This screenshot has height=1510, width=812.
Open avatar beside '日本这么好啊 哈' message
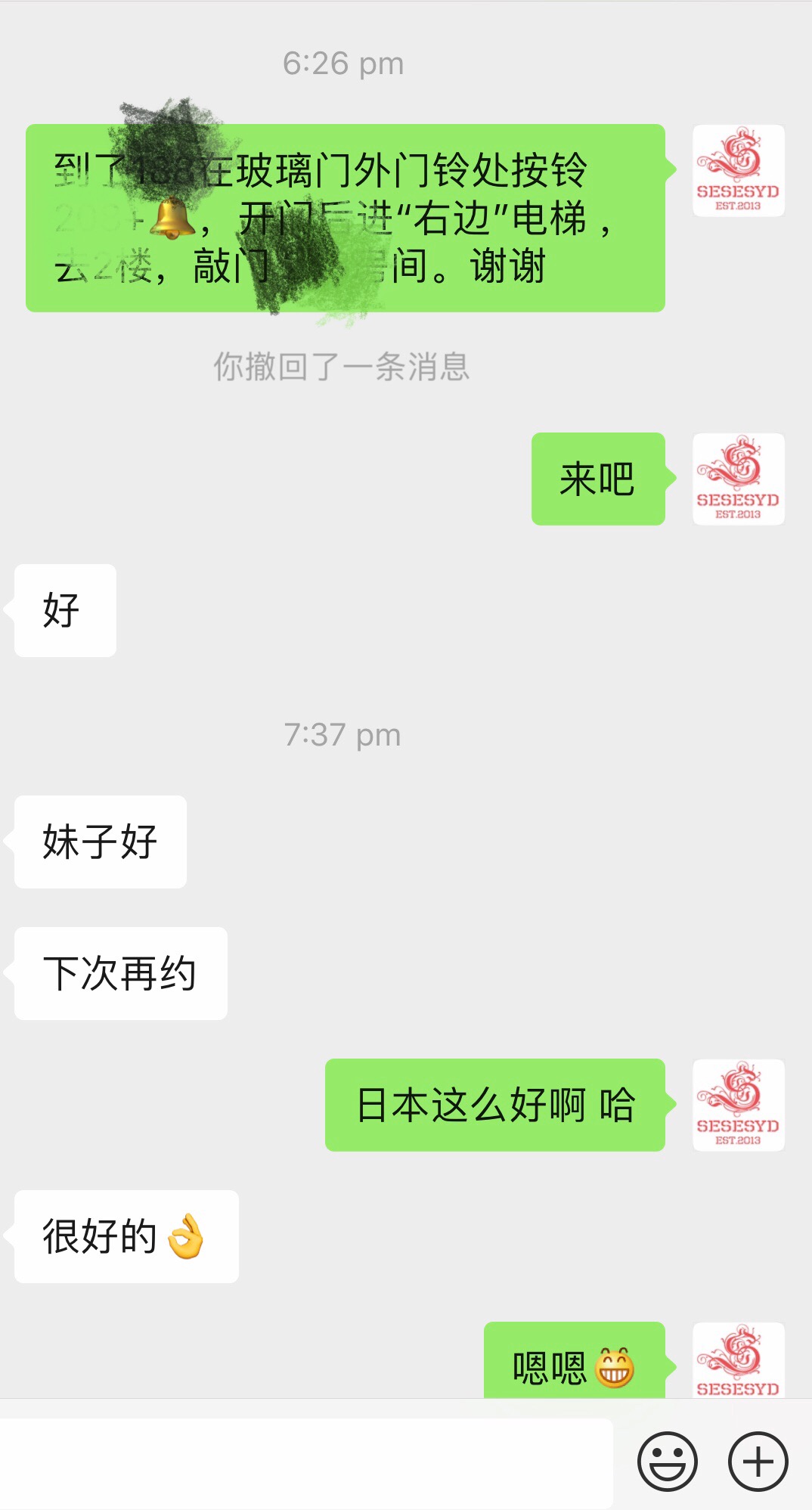click(x=738, y=1105)
